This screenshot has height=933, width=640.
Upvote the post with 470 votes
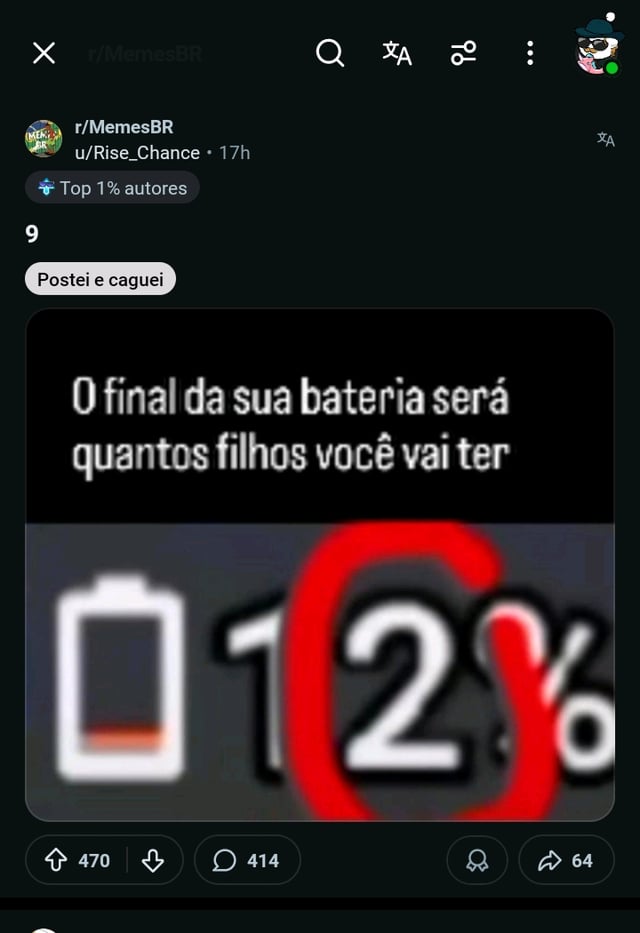pos(57,860)
